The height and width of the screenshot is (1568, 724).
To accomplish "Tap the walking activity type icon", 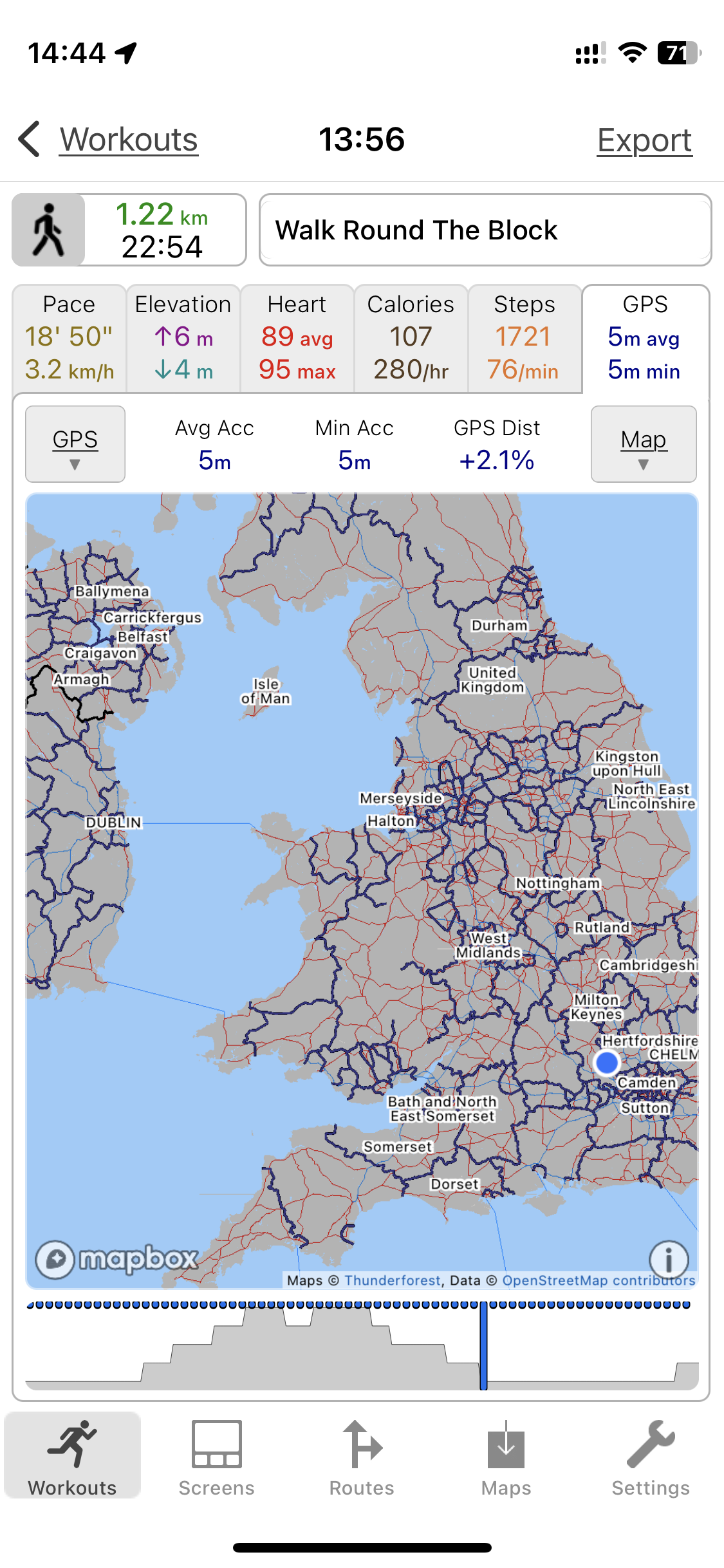I will pos(49,230).
